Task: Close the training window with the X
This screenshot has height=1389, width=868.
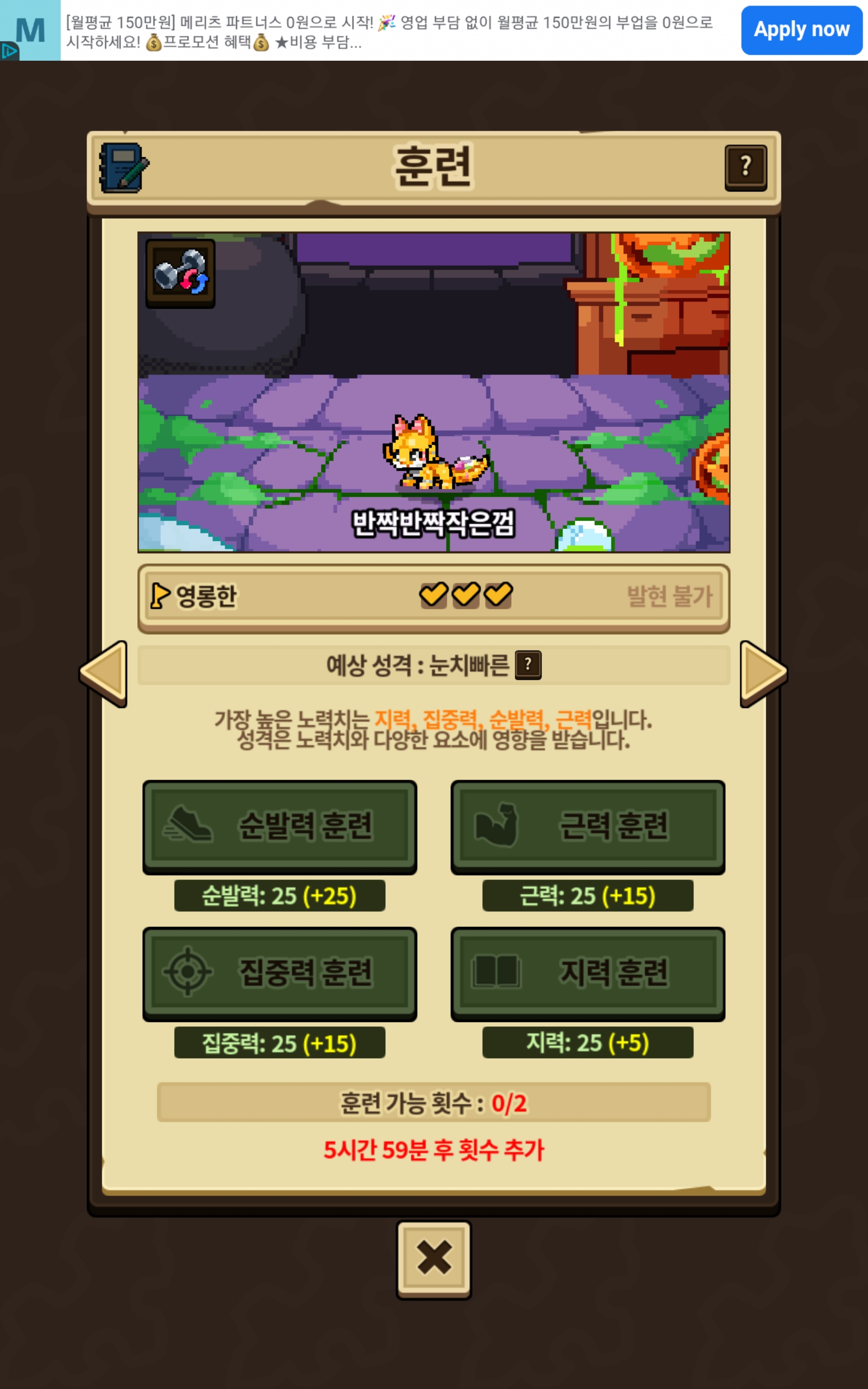Action: (x=433, y=1258)
